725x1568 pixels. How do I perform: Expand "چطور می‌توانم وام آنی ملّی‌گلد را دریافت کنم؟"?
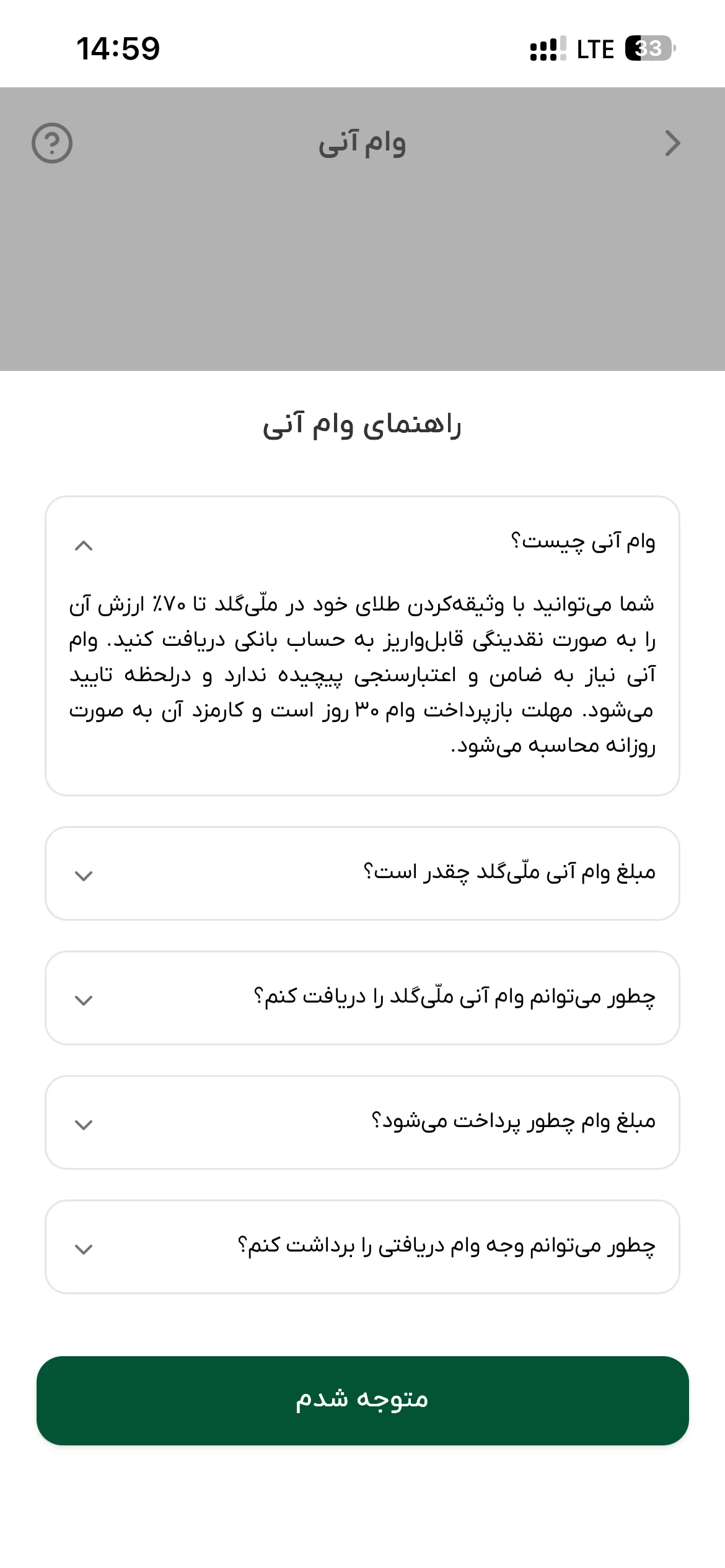[362, 998]
